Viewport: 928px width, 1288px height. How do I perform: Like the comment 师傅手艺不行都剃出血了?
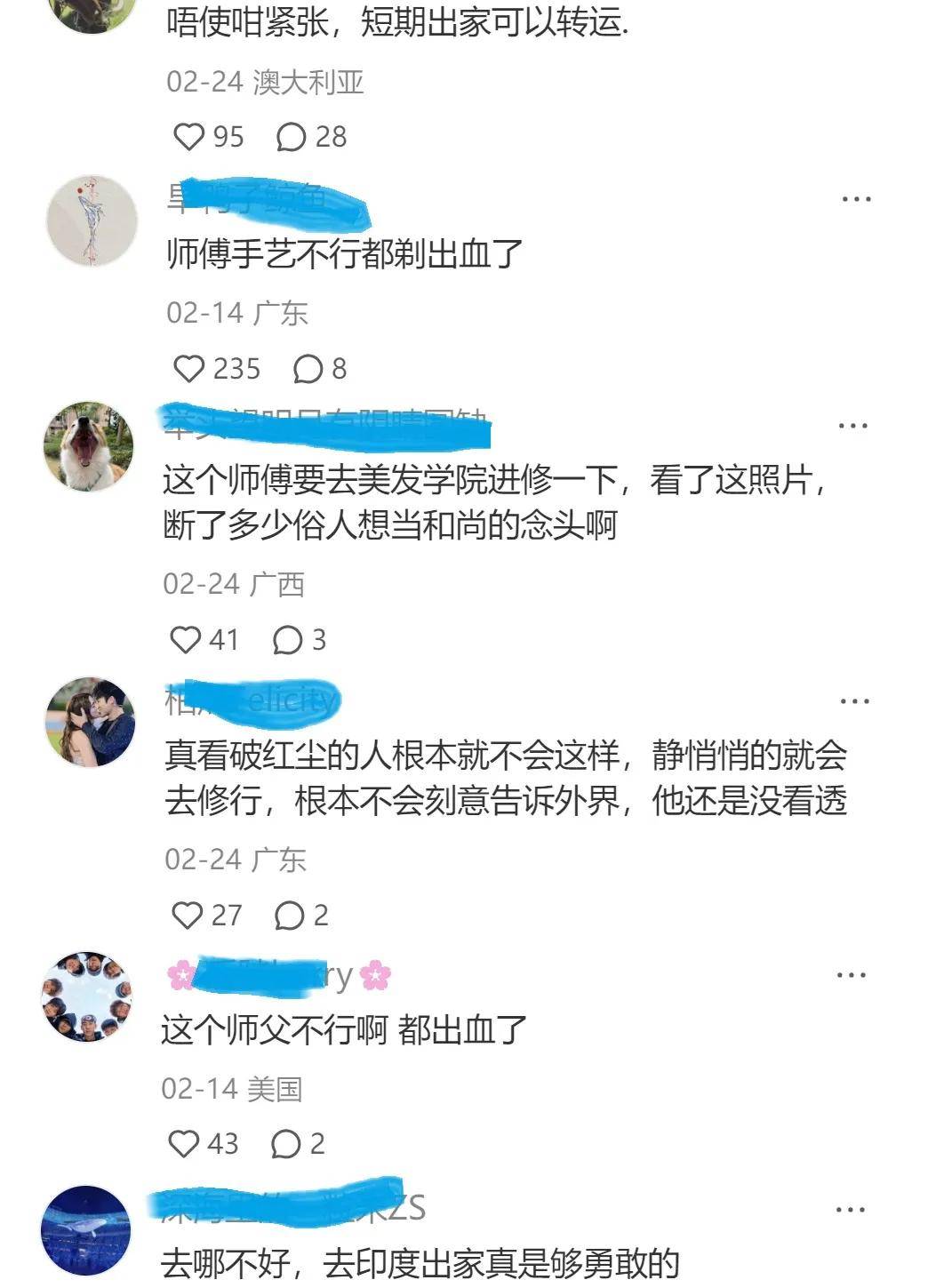[x=188, y=369]
